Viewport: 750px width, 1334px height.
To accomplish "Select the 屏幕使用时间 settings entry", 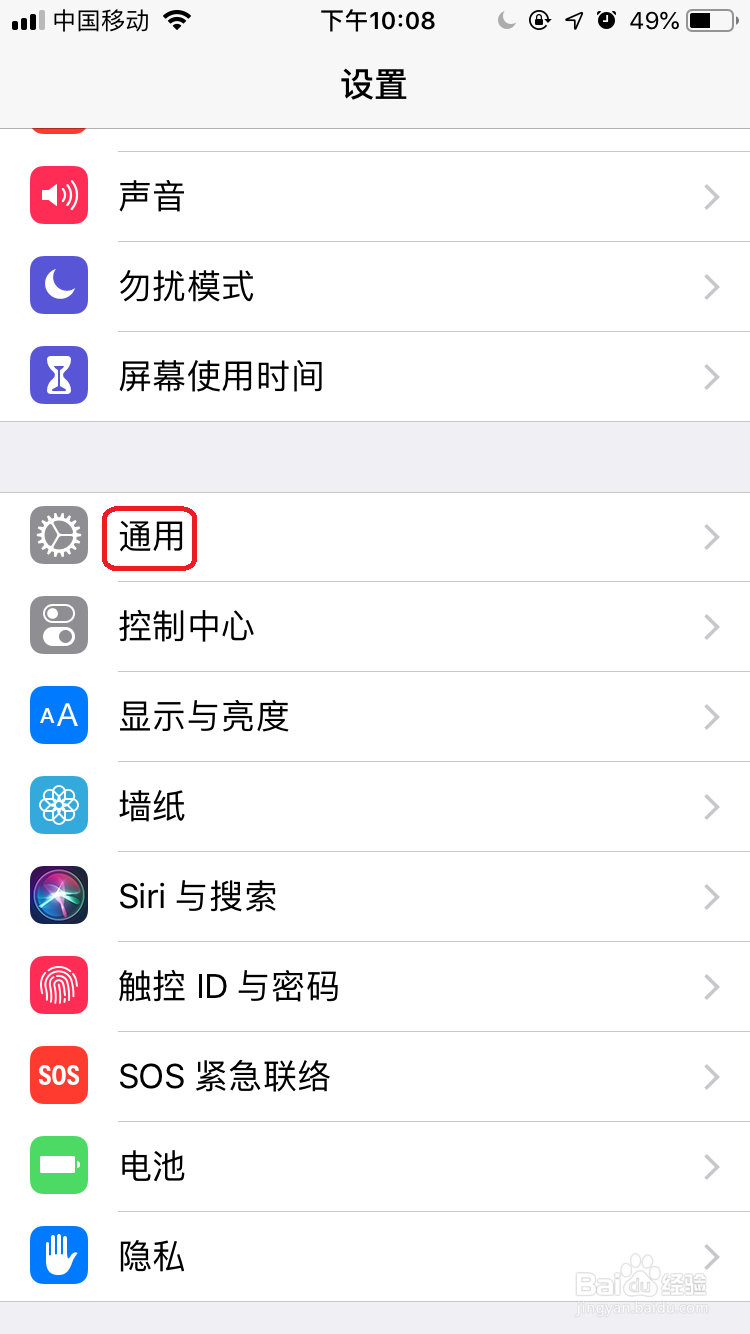I will (x=220, y=376).
